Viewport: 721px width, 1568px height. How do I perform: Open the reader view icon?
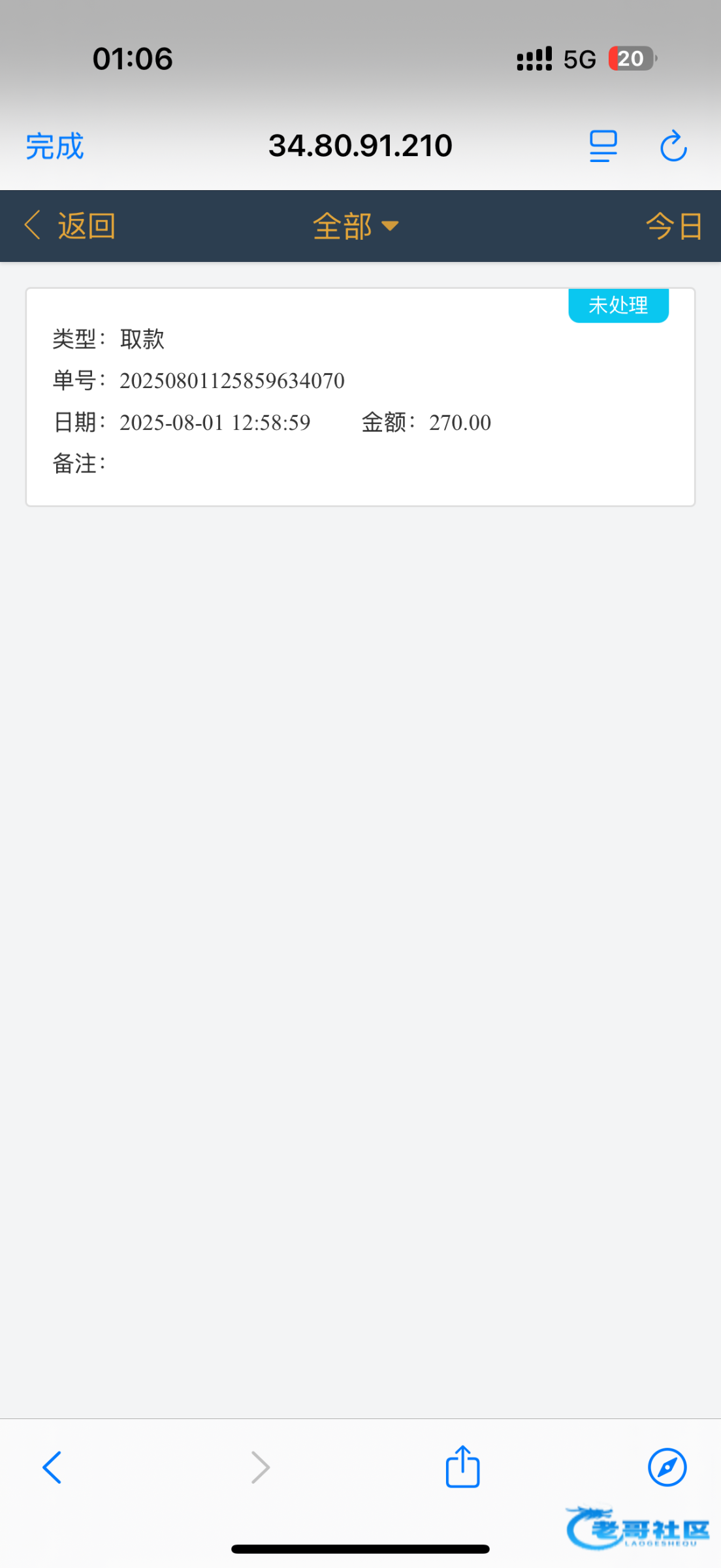point(603,146)
